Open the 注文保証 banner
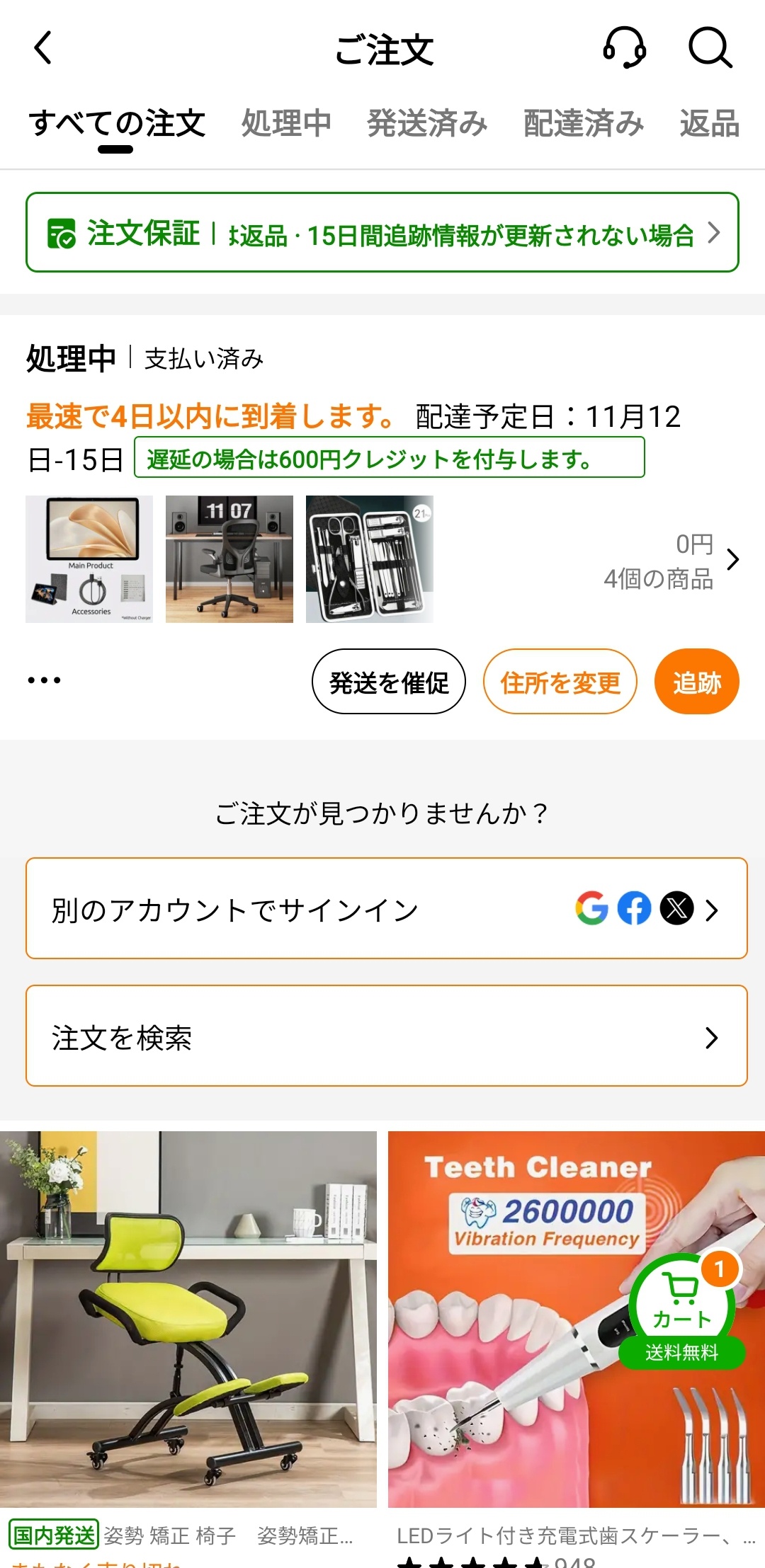Viewport: 765px width, 1568px height. coord(382,232)
